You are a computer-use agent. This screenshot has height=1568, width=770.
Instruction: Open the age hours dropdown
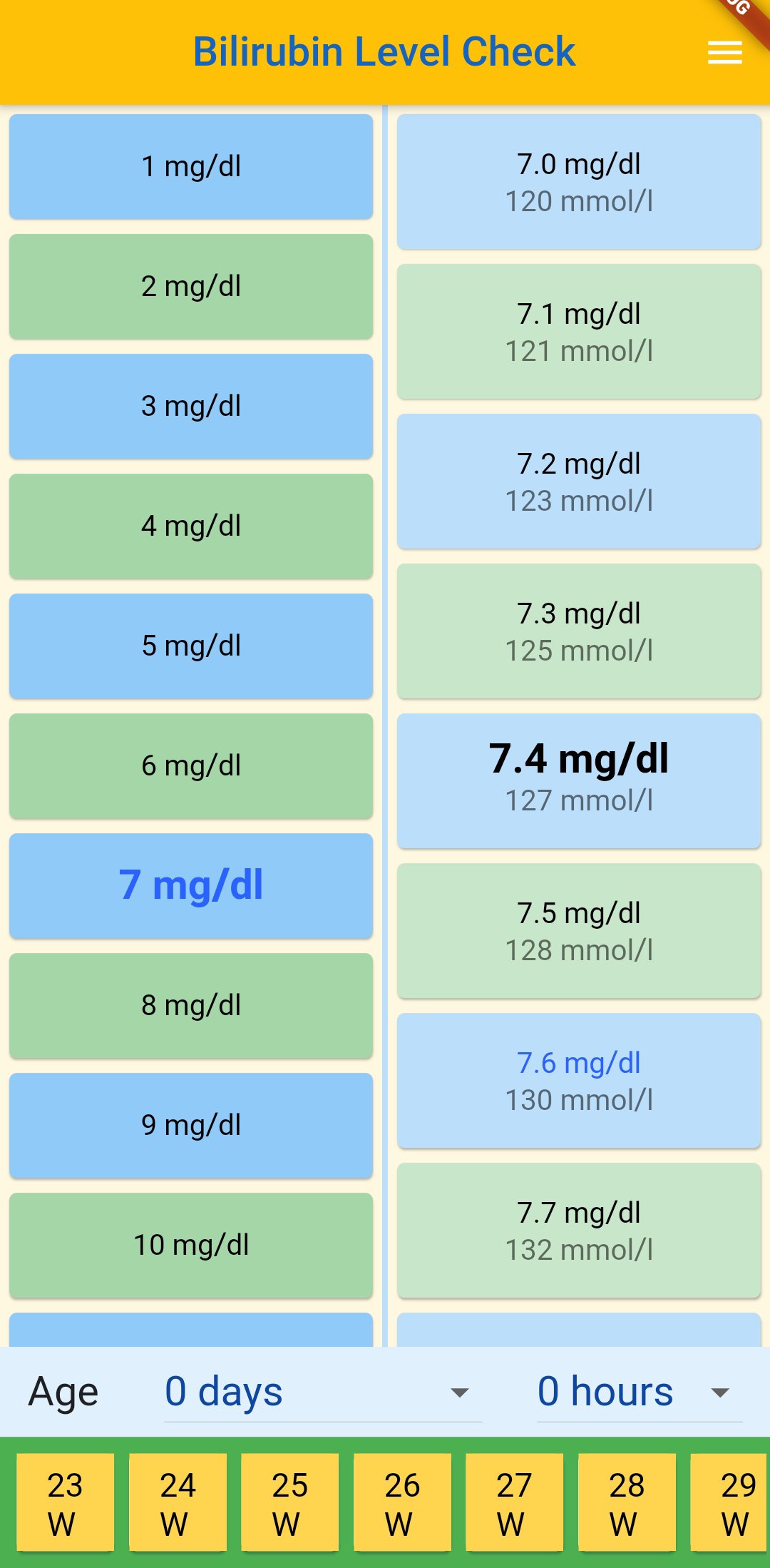coord(639,1392)
